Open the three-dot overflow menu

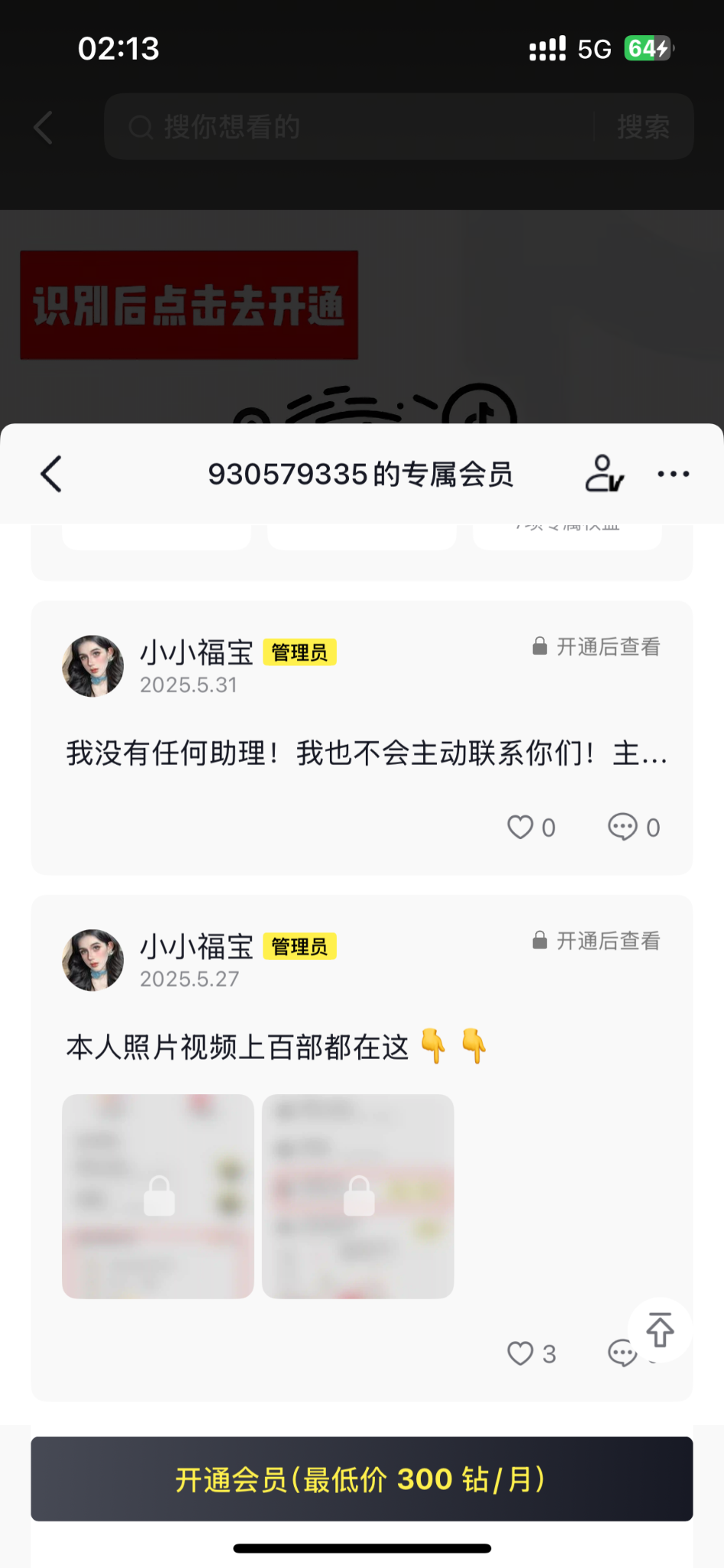coord(673,474)
